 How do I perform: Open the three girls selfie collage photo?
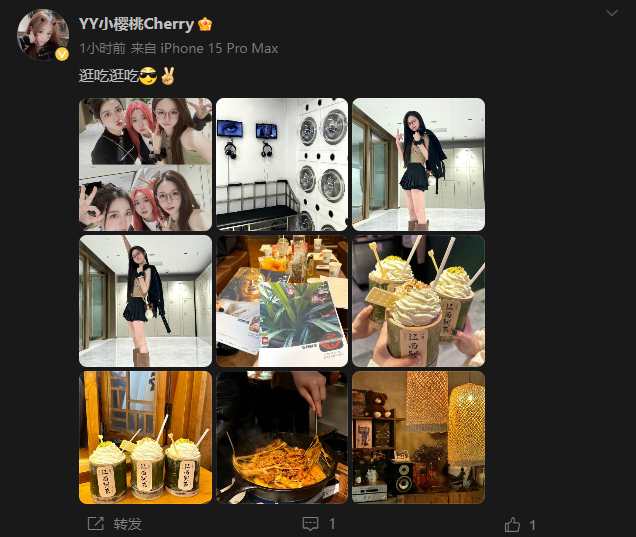pyautogui.click(x=145, y=164)
